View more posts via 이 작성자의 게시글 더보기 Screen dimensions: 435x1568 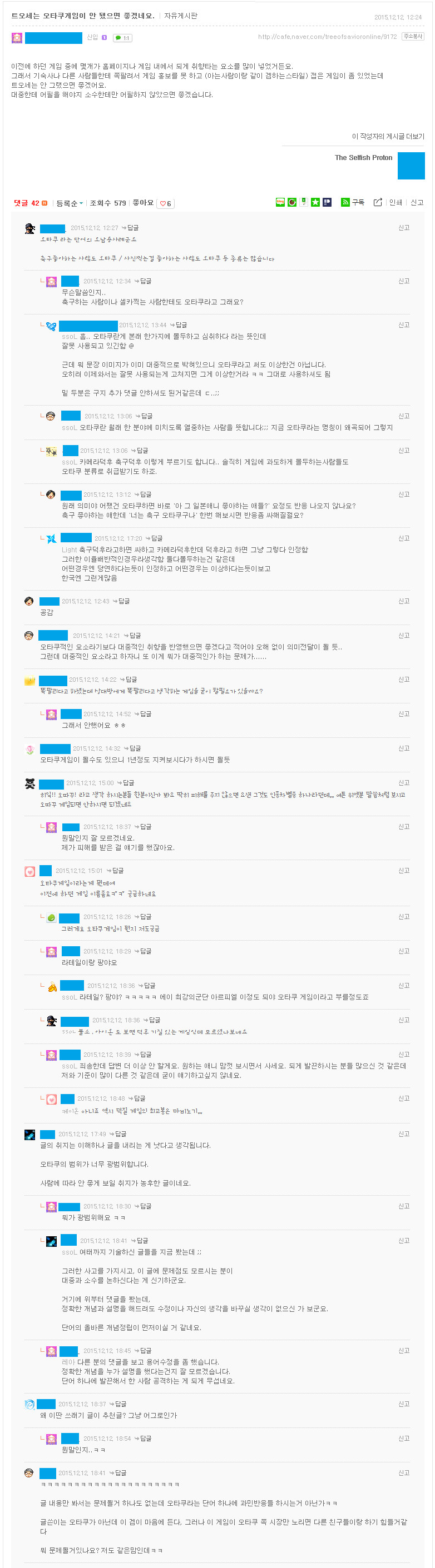[x=388, y=136]
